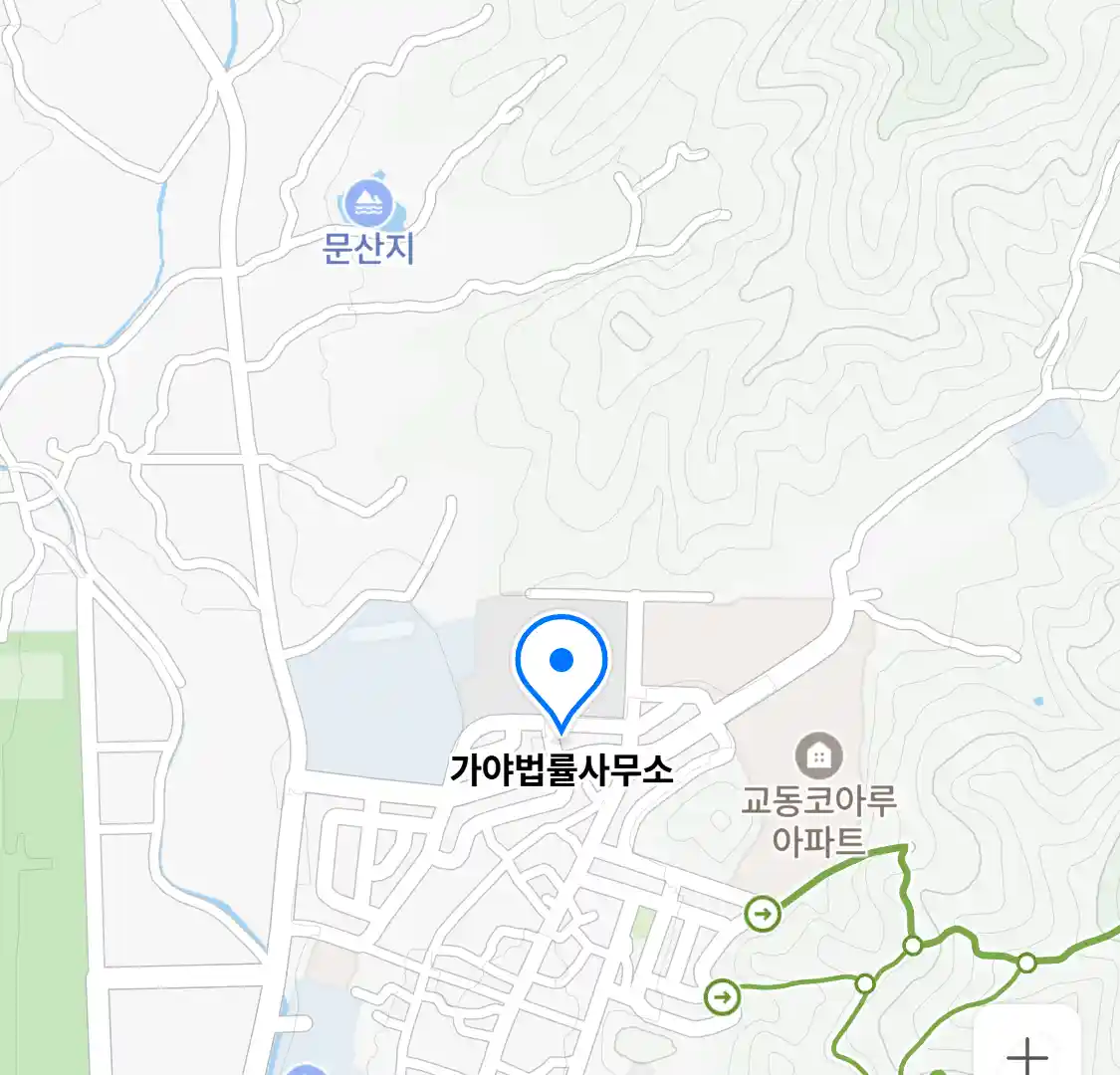Open the 문산지 reservoir marker
This screenshot has width=1120, height=1075.
point(369,205)
